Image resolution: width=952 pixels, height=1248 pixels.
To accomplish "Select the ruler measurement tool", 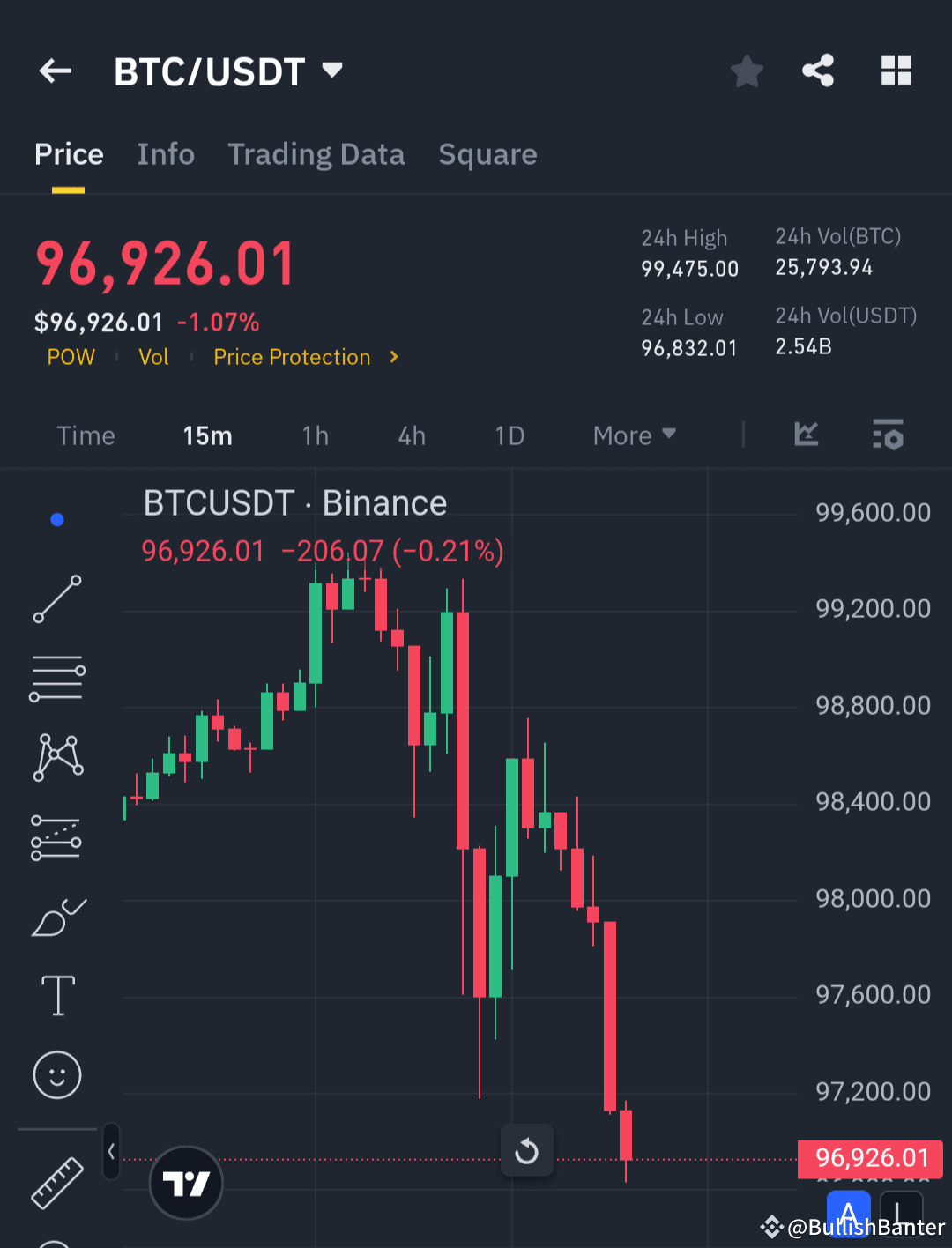I will pos(56,1183).
